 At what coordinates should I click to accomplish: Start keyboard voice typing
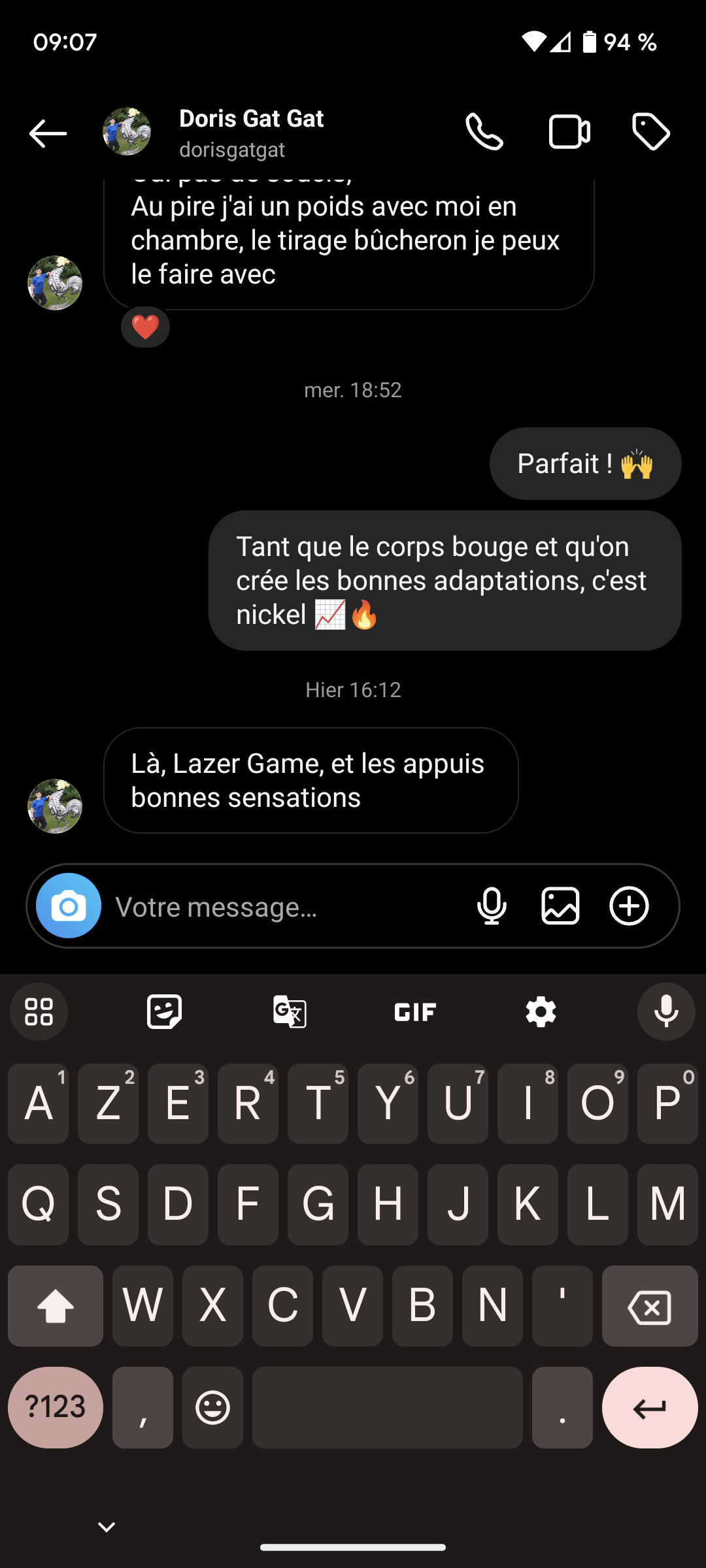click(666, 1012)
